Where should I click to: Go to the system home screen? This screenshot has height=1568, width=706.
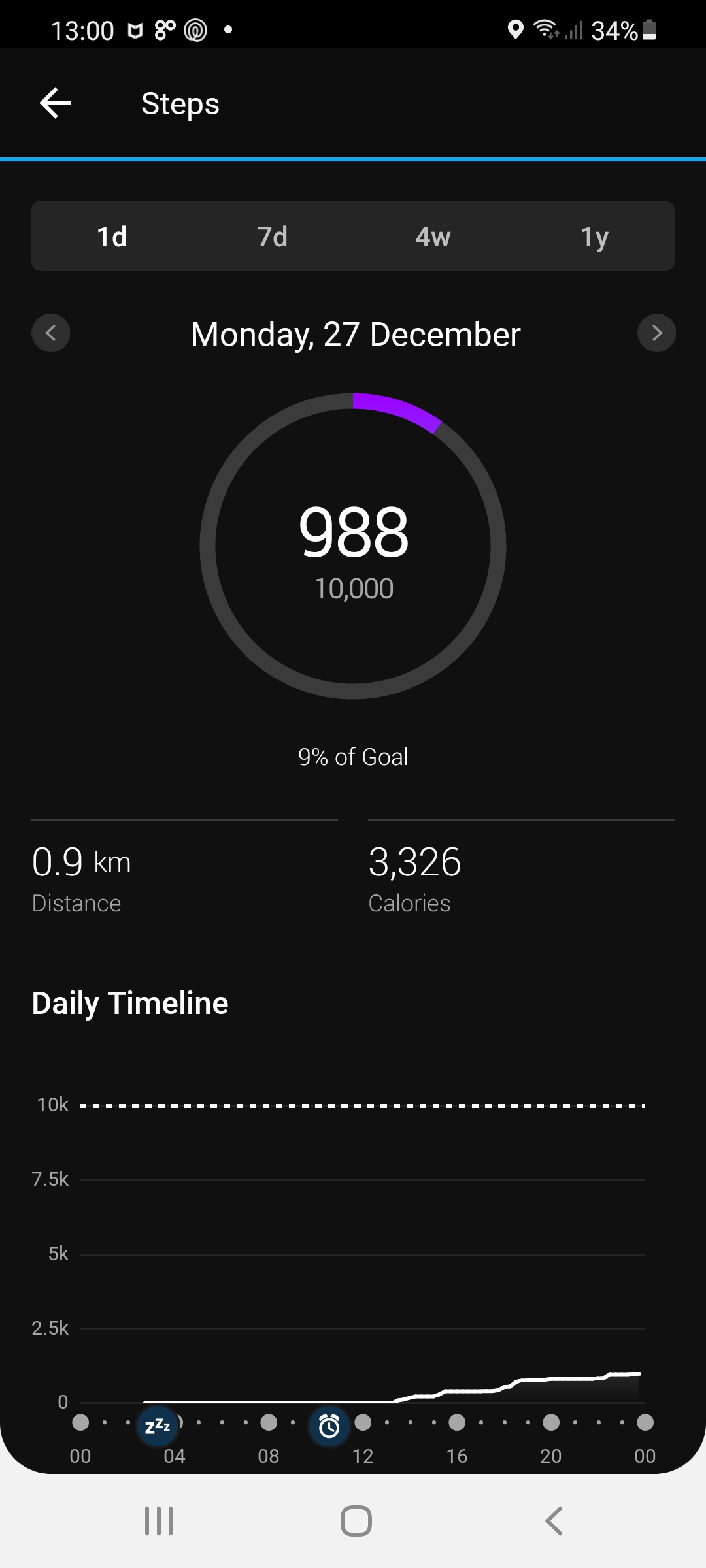coord(356,1521)
